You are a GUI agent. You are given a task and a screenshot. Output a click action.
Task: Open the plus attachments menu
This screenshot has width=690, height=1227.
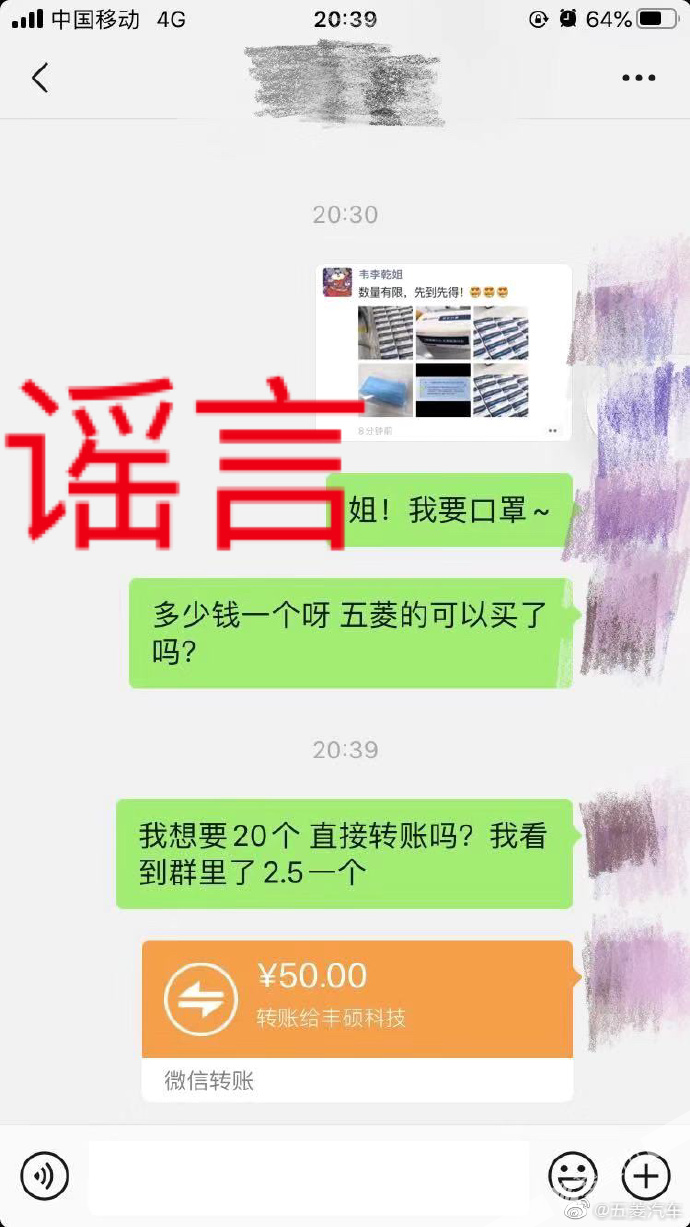(x=646, y=1176)
